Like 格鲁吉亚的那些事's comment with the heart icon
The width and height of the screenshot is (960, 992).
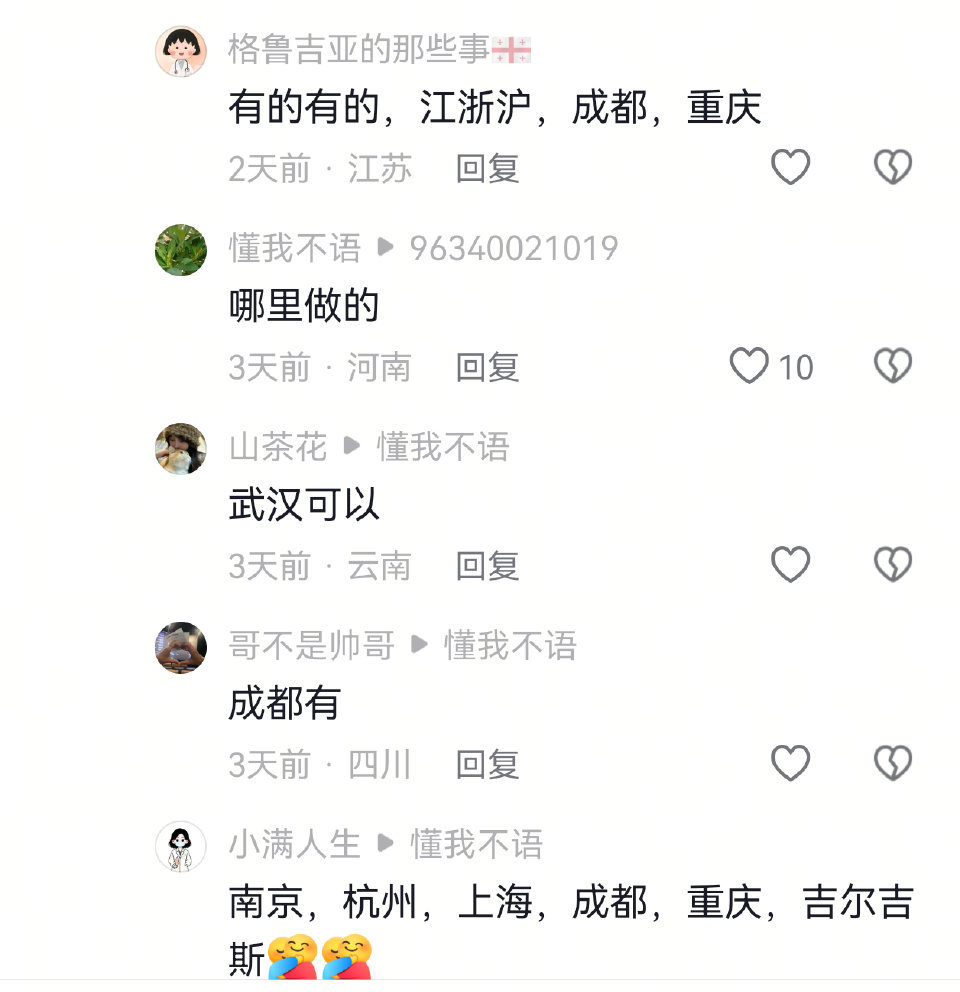click(x=790, y=166)
